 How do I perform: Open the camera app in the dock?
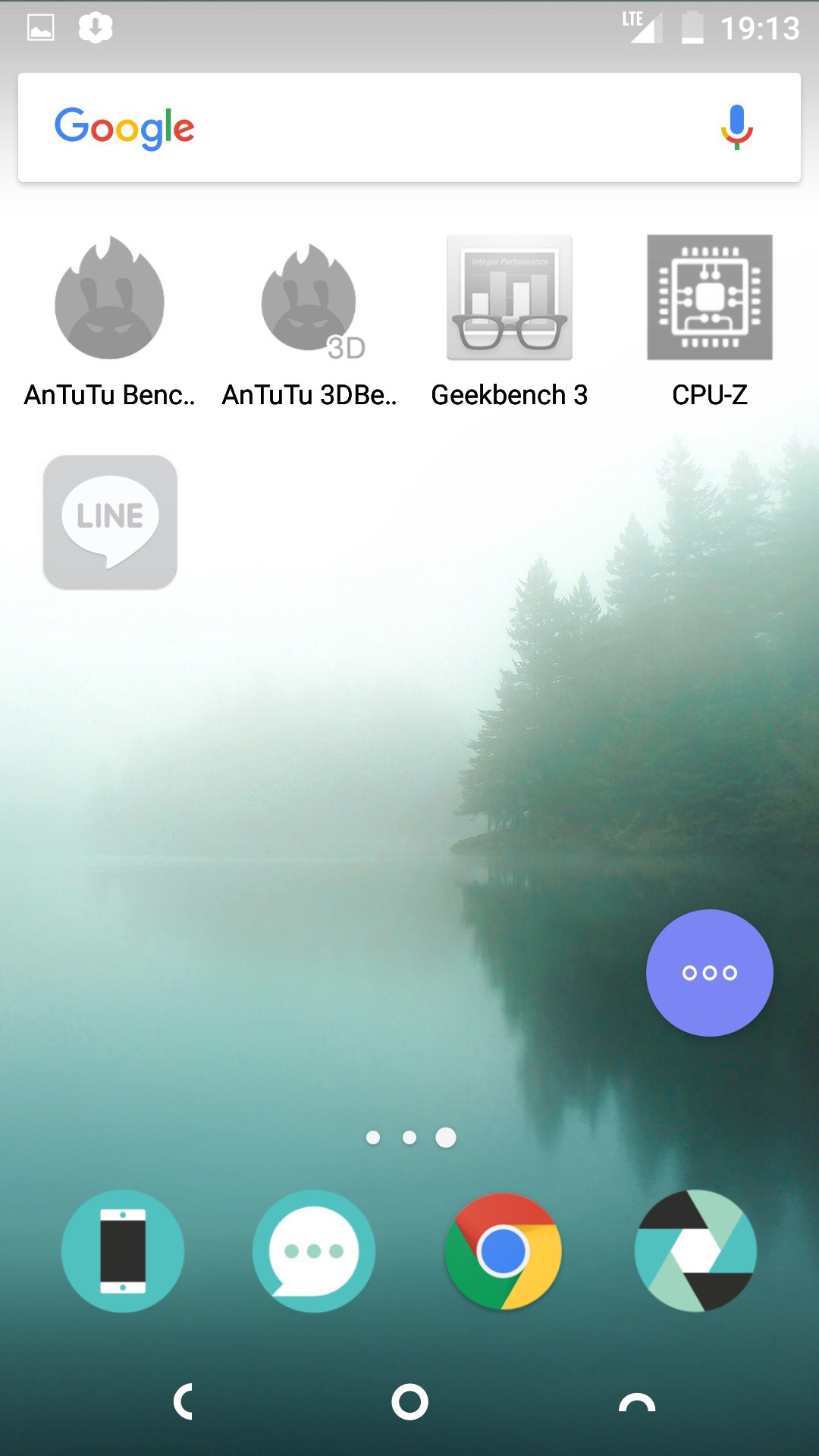pos(695,1251)
